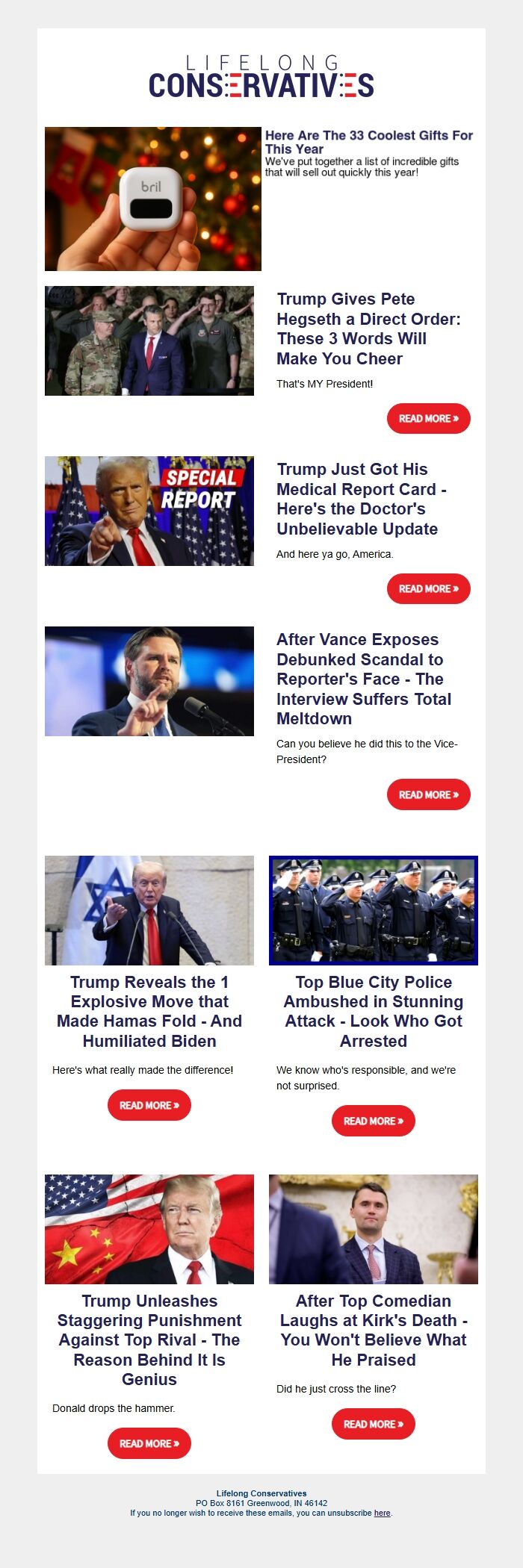Screen dimensions: 523x1568
Task: Tap the unsubscribe 'here' link
Action: coord(382,1513)
